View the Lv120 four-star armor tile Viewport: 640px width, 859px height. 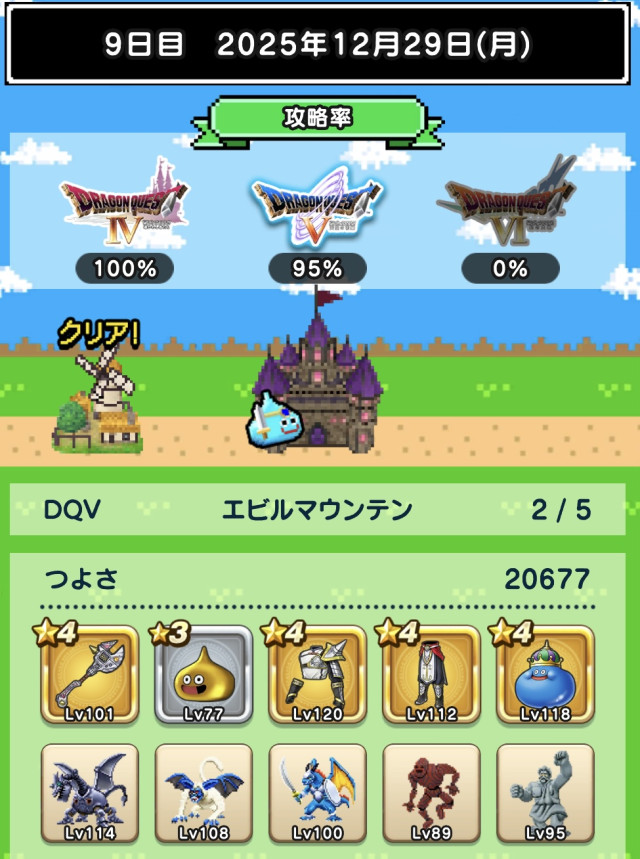pos(318,675)
